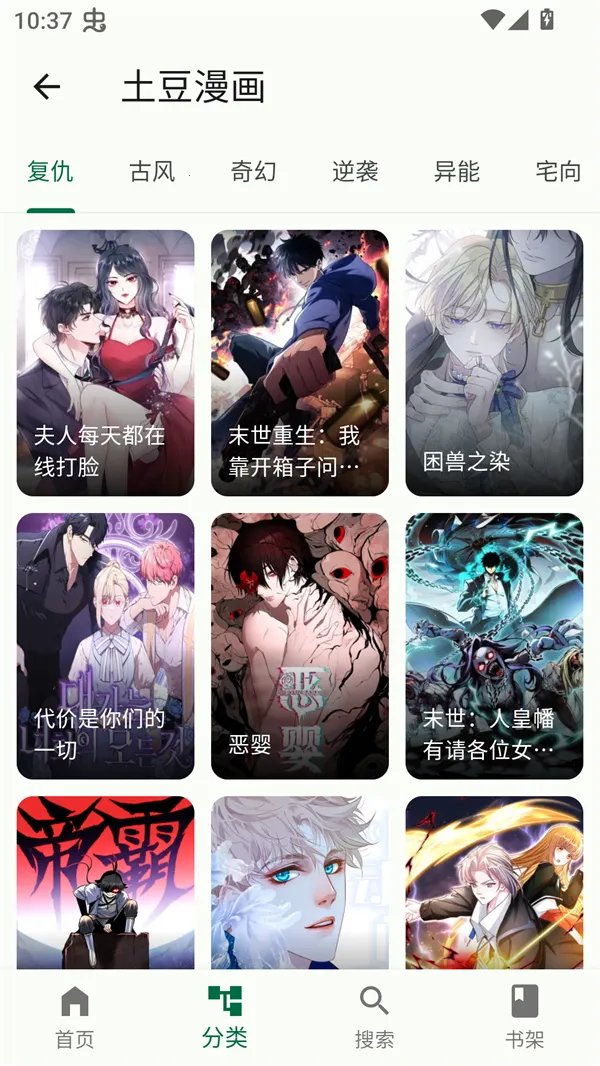
Task: Show the 异能 category tab
Action: [457, 172]
